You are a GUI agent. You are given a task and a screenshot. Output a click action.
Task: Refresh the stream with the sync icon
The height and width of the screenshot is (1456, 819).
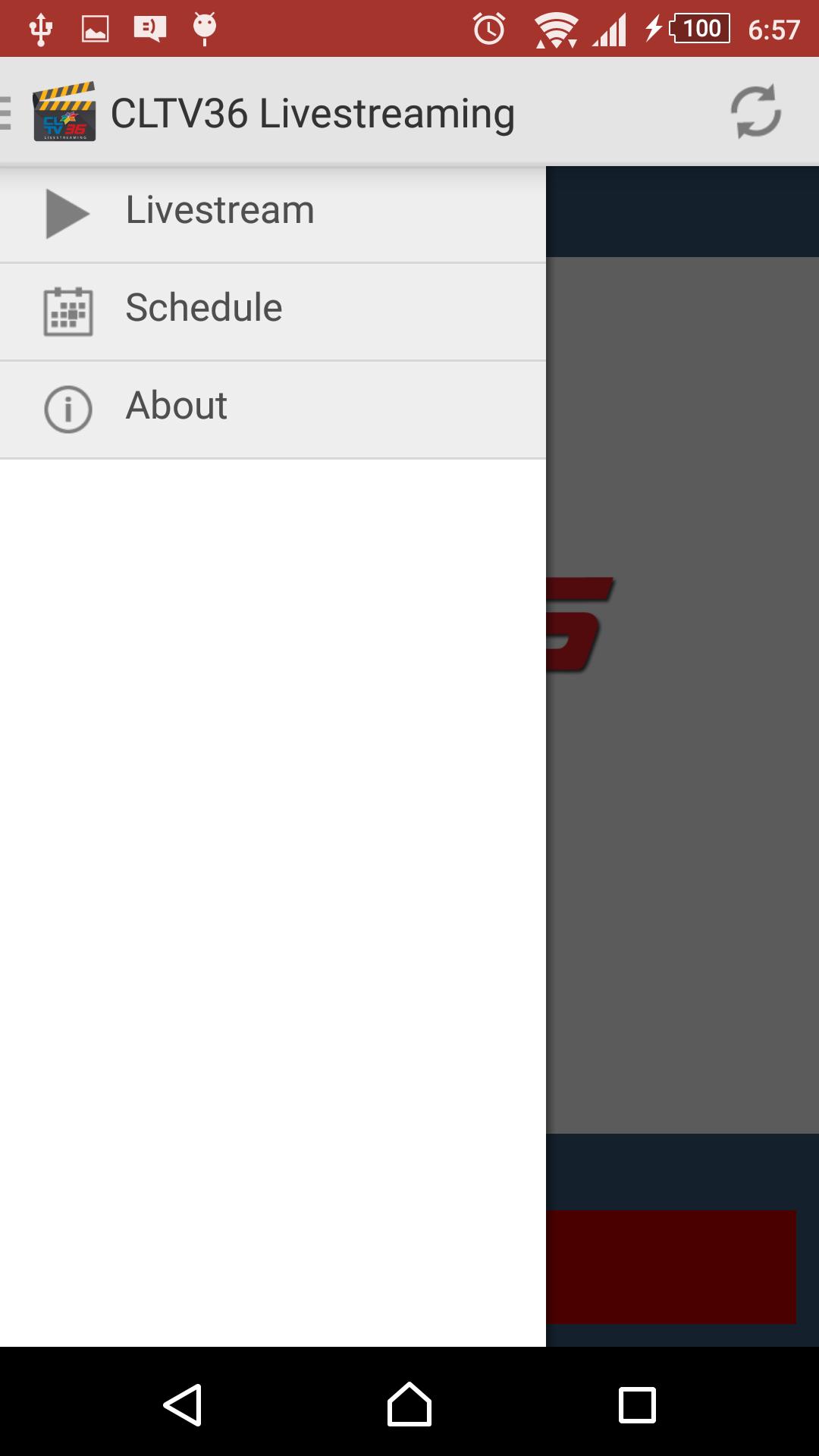pos(755,112)
